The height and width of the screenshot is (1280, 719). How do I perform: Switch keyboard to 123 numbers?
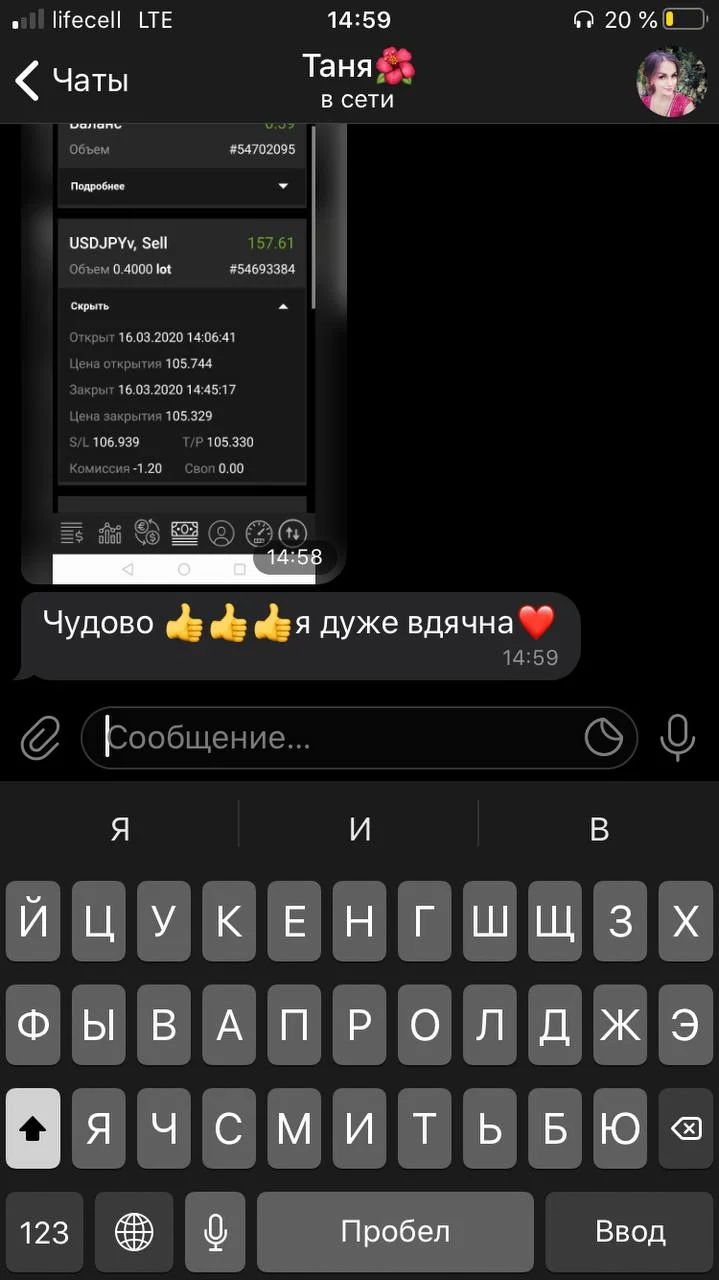click(44, 1231)
